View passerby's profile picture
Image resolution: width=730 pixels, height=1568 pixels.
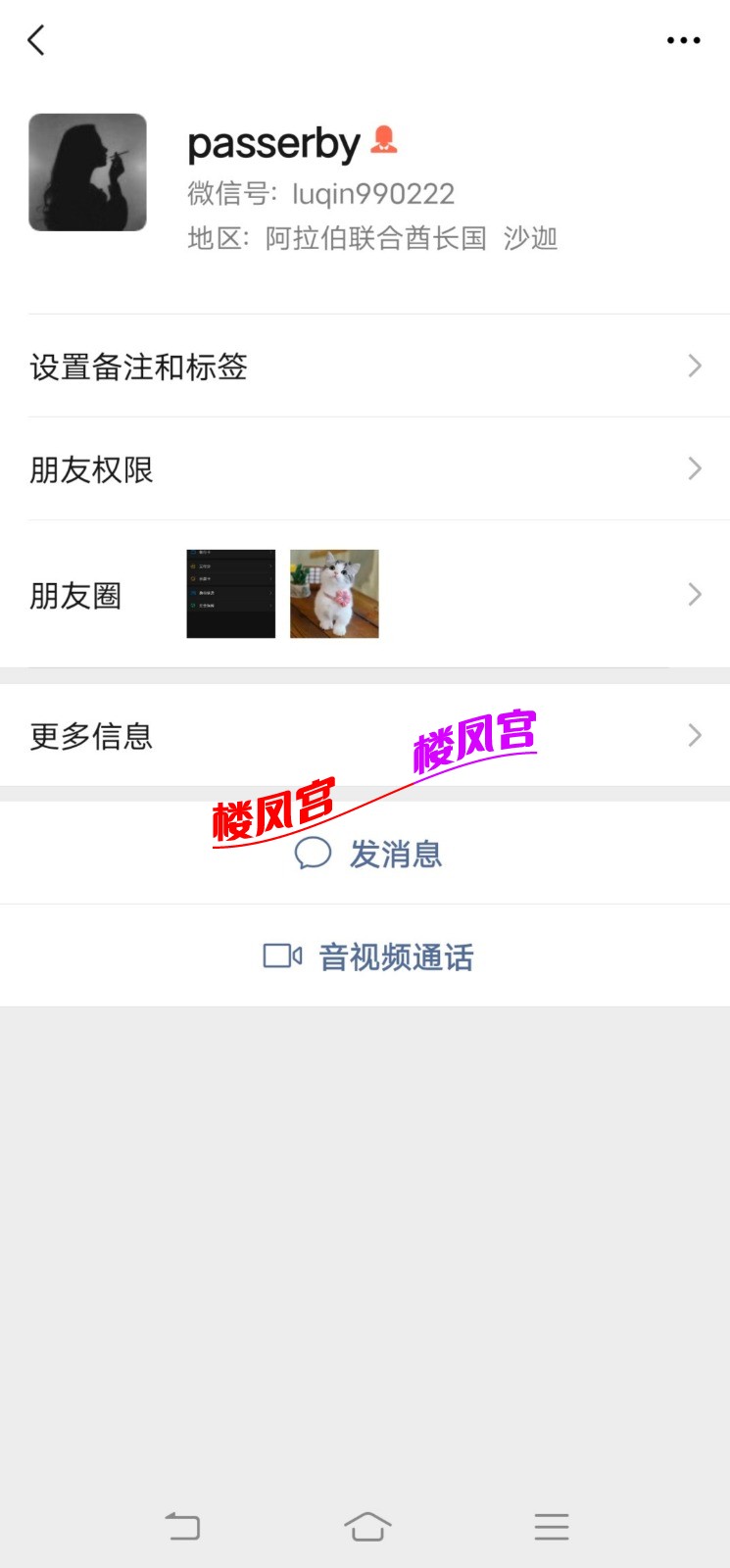[x=88, y=172]
